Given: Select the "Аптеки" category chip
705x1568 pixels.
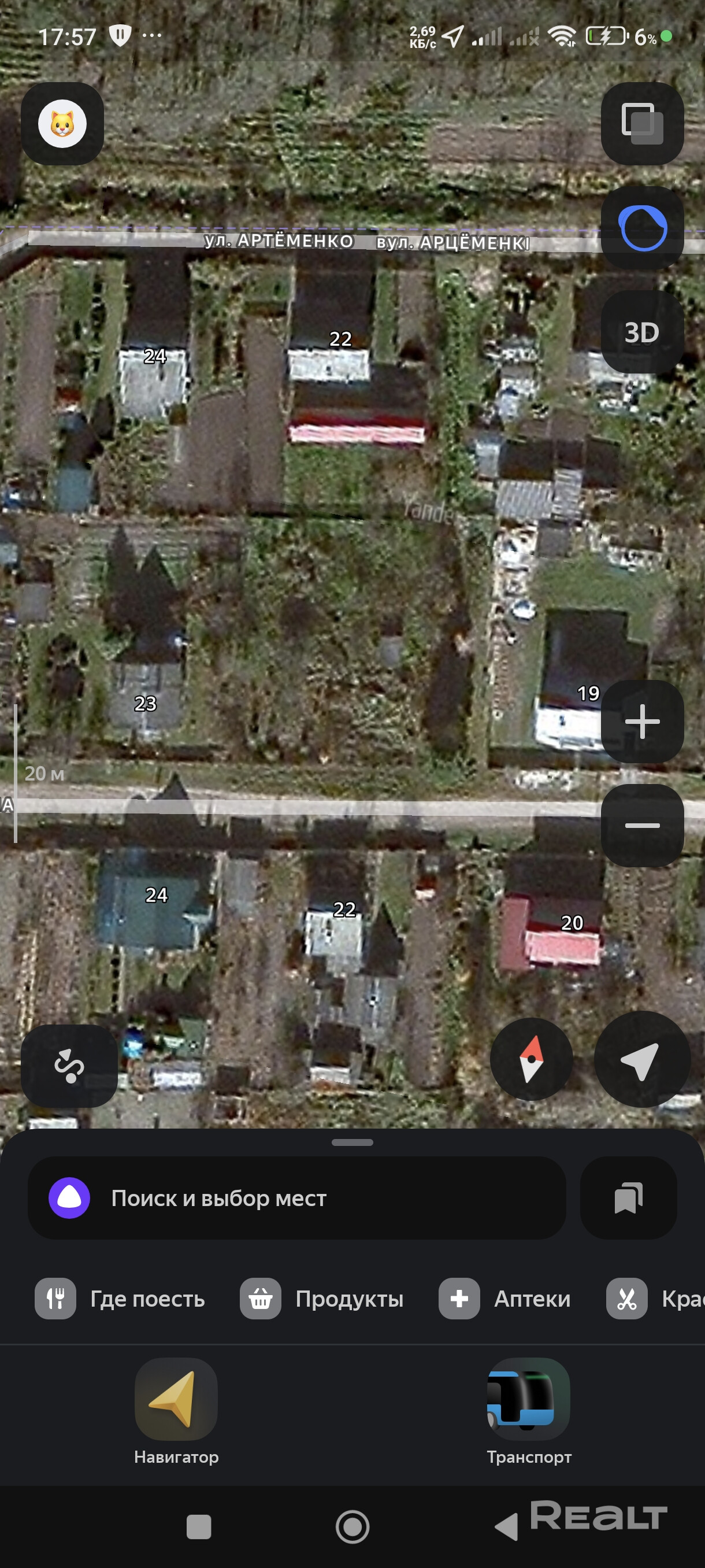Looking at the screenshot, I should (505, 1299).
